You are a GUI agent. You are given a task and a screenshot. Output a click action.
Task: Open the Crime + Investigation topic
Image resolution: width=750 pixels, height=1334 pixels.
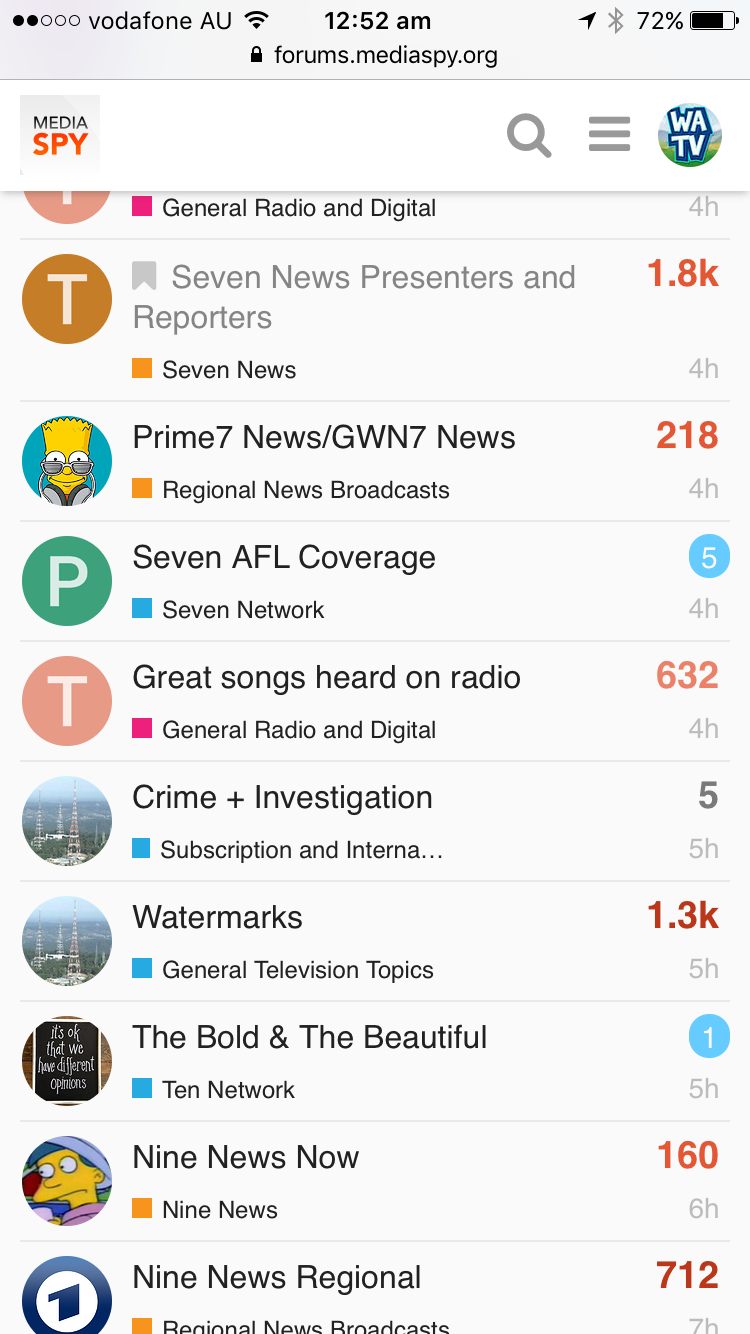coord(282,797)
